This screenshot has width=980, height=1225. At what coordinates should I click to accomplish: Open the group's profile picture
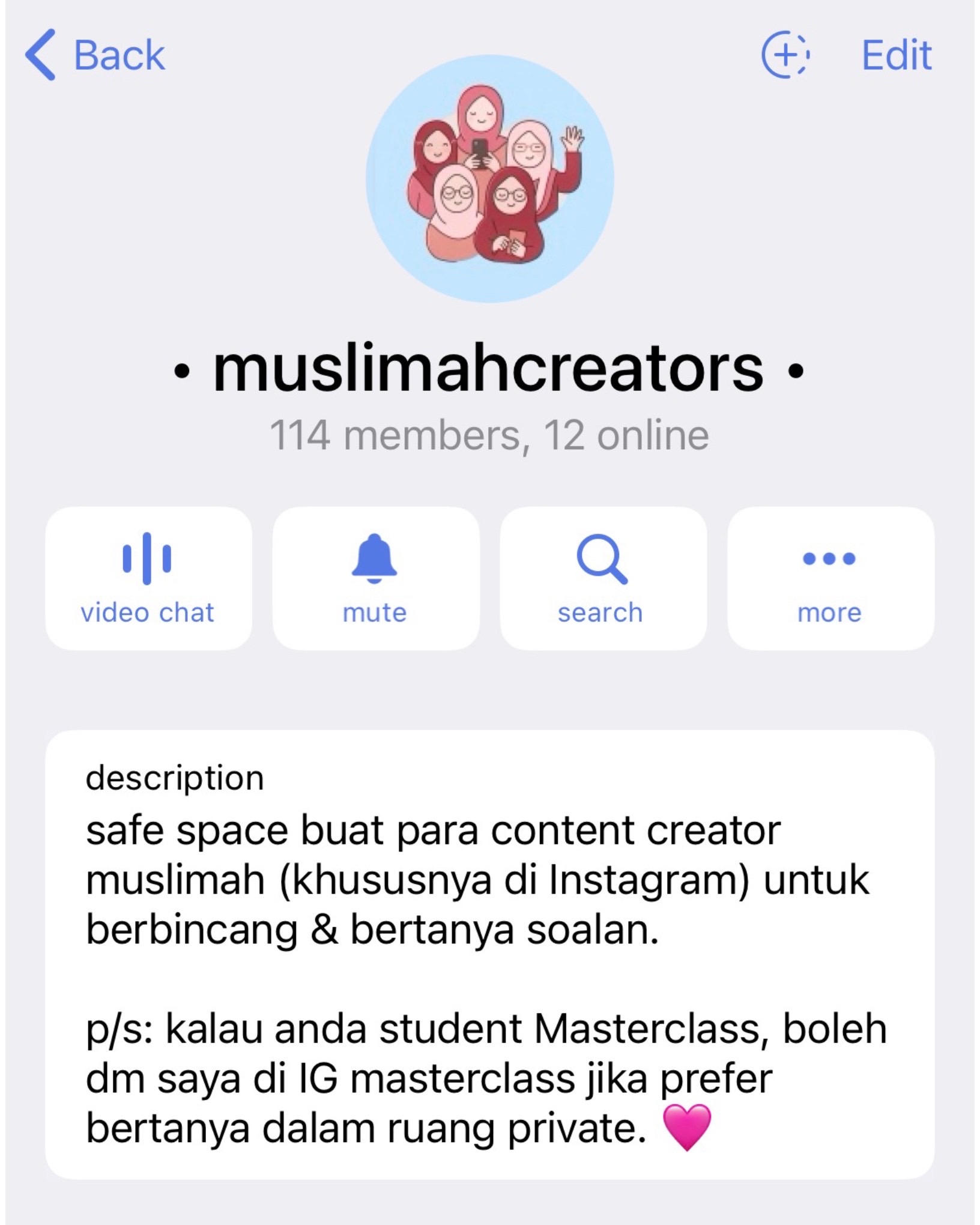[490, 179]
